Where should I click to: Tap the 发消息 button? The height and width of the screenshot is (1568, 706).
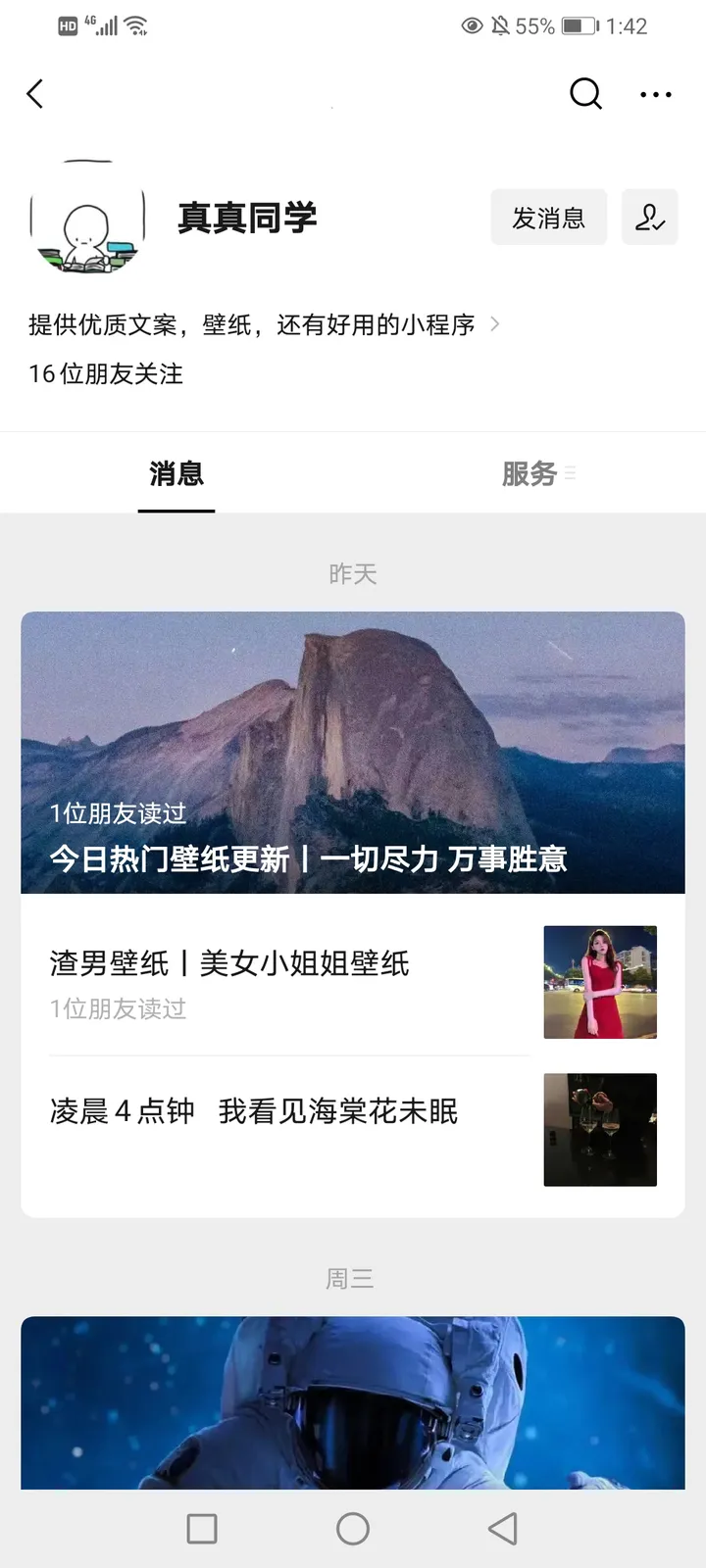point(548,218)
